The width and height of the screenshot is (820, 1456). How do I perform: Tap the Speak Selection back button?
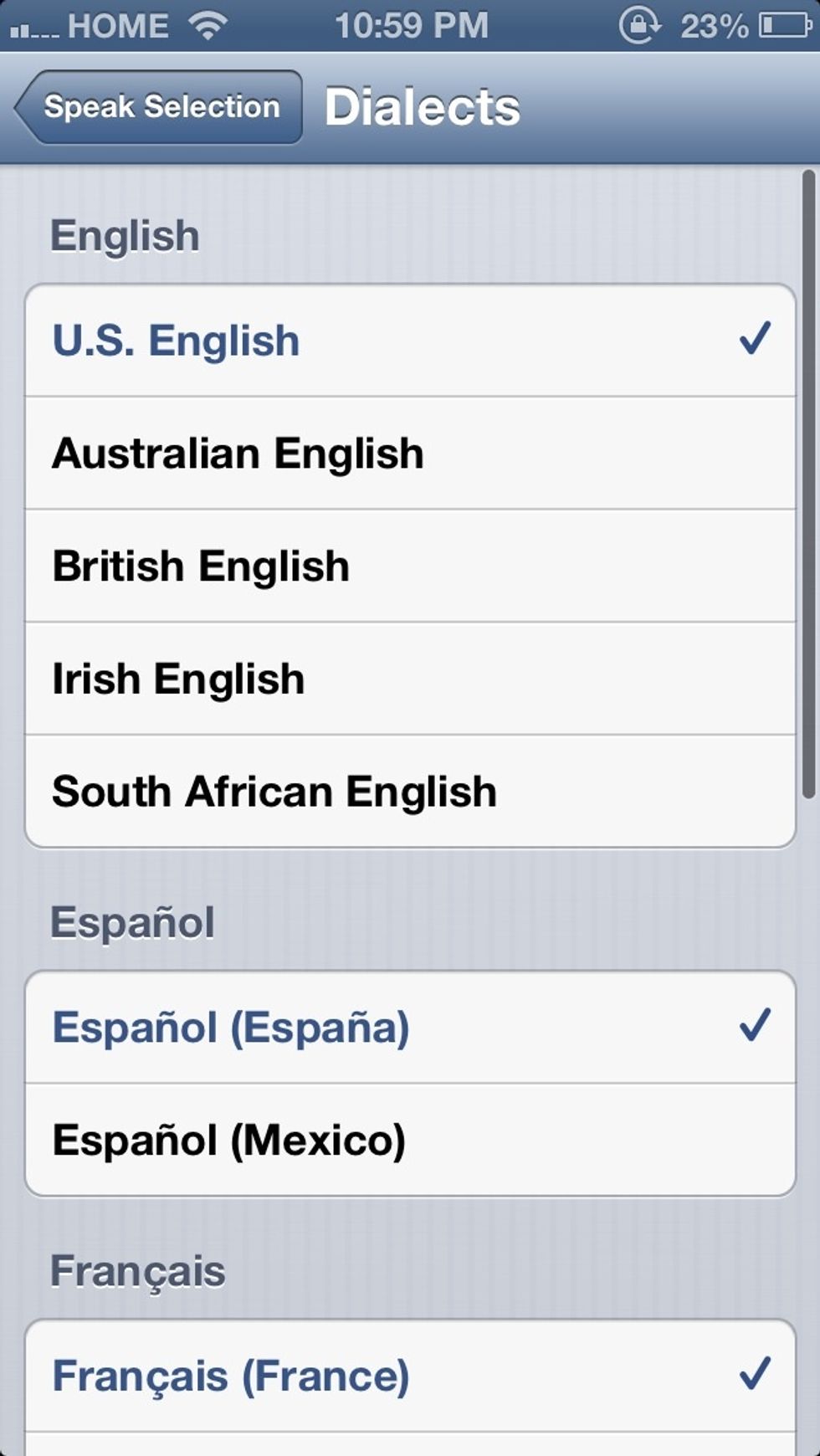[x=159, y=107]
